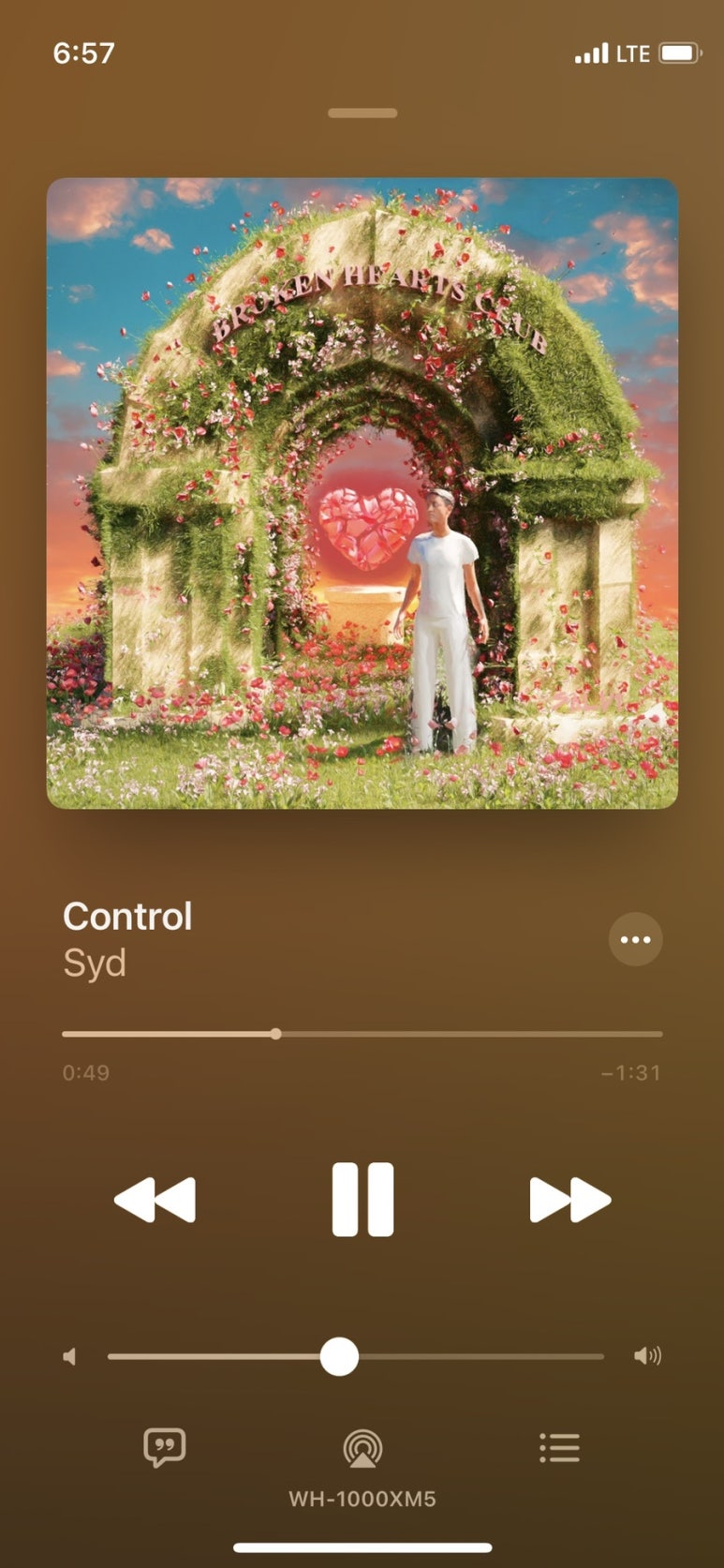Image resolution: width=724 pixels, height=1568 pixels.
Task: Tap the grabber handle to minimize player
Action: pos(362,113)
